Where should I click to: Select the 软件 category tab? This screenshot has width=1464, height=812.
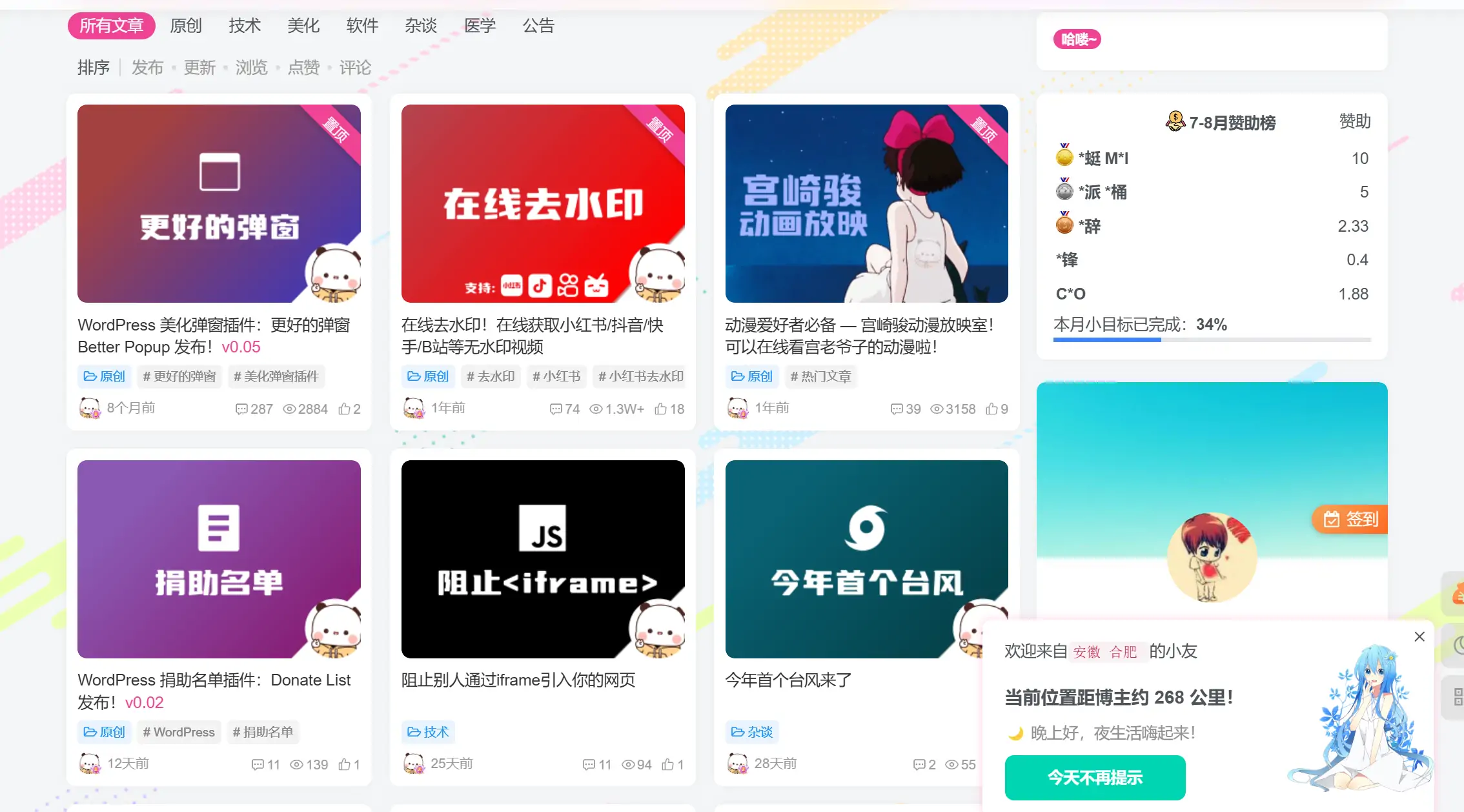click(x=362, y=26)
